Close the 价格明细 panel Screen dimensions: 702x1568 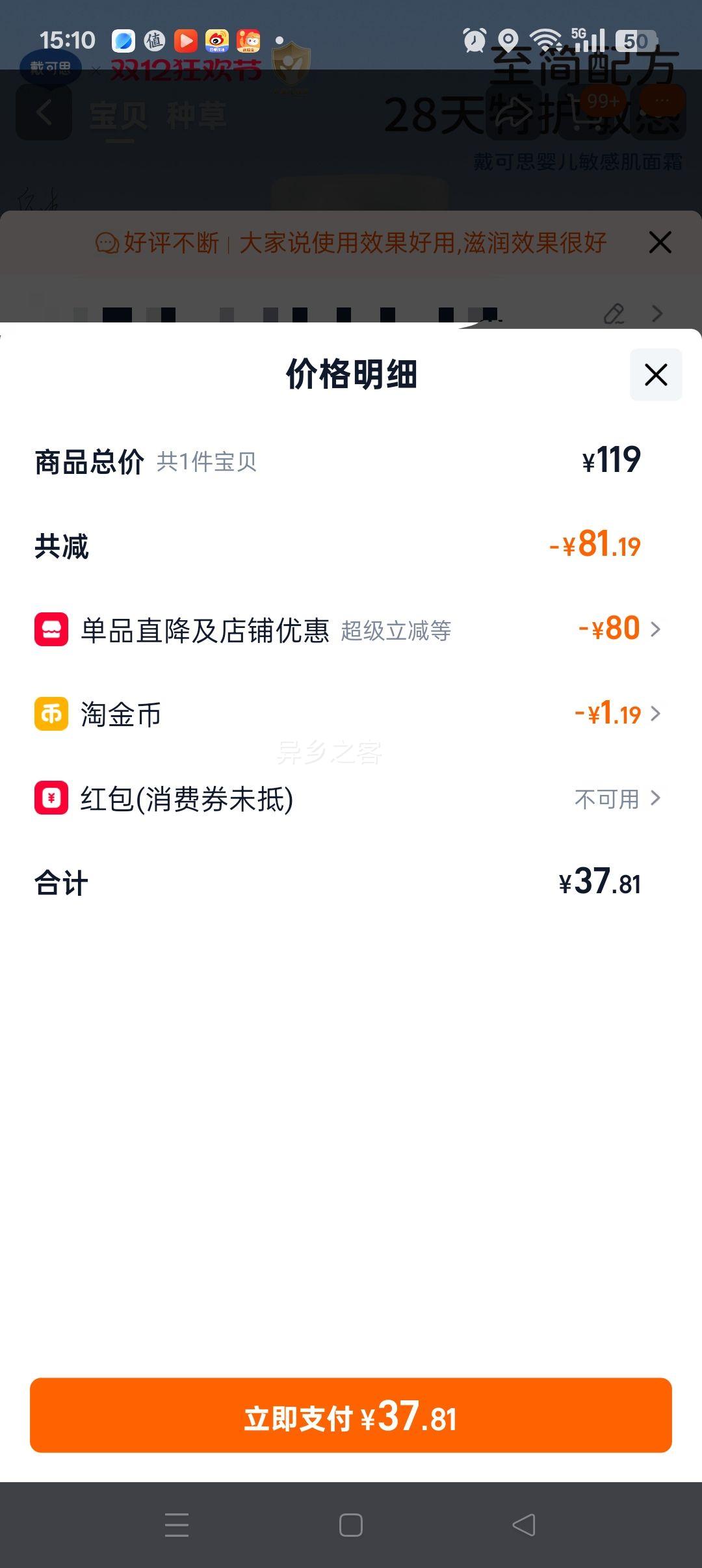[655, 374]
